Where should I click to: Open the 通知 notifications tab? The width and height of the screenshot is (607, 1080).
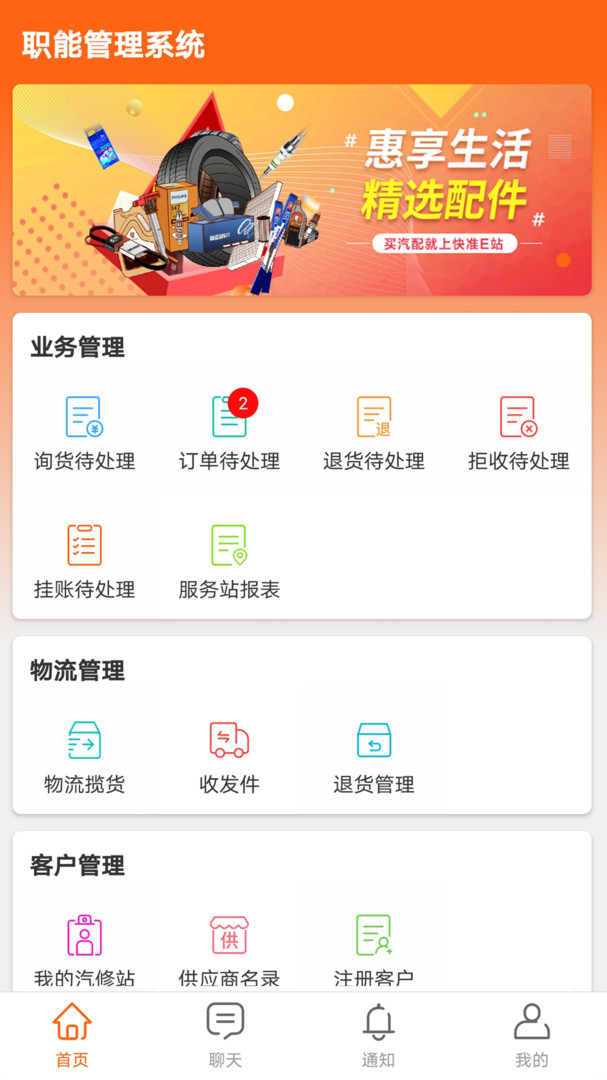pyautogui.click(x=378, y=1035)
